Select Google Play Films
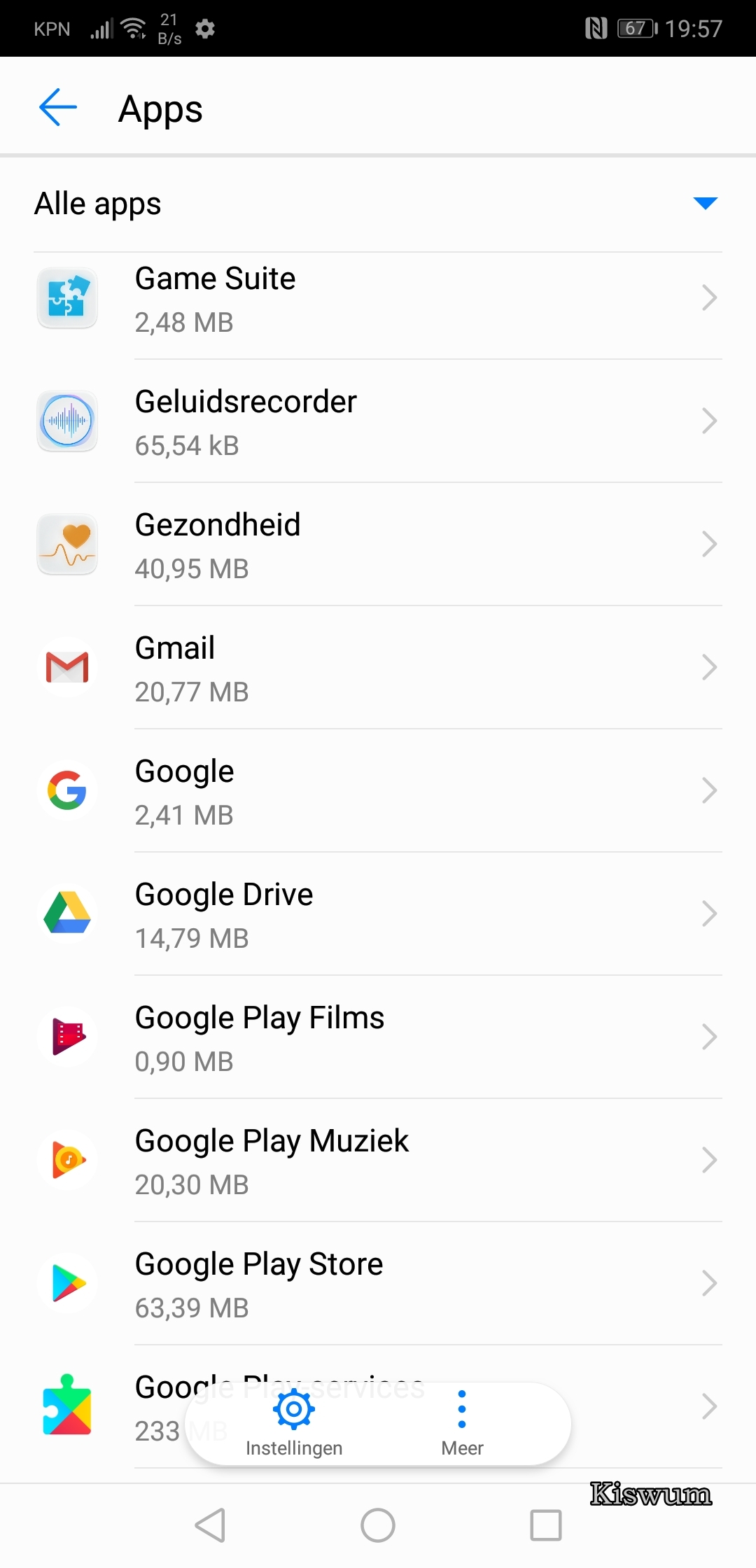Viewport: 756px width, 1568px height. click(x=378, y=1037)
